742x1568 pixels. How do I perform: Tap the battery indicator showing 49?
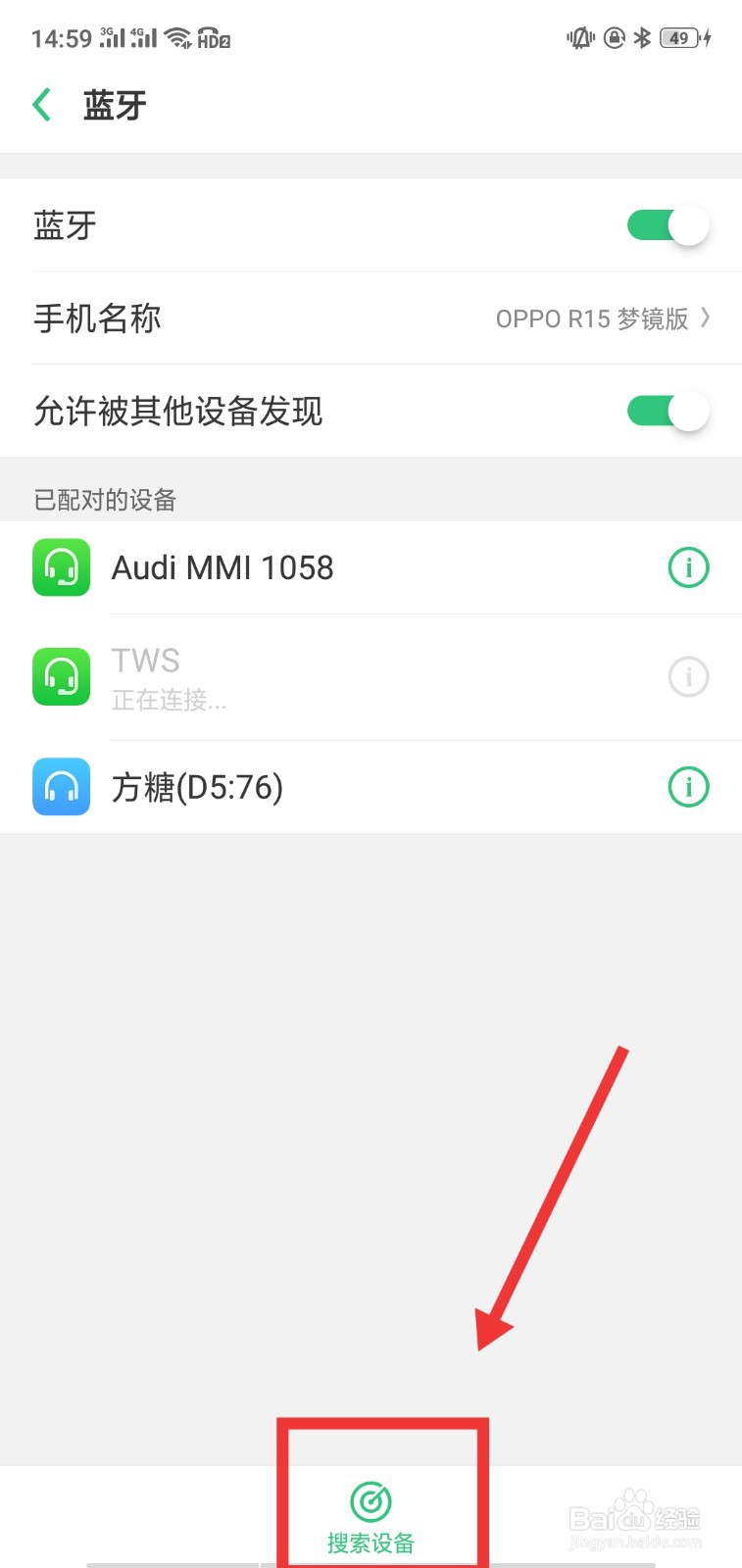tap(678, 37)
